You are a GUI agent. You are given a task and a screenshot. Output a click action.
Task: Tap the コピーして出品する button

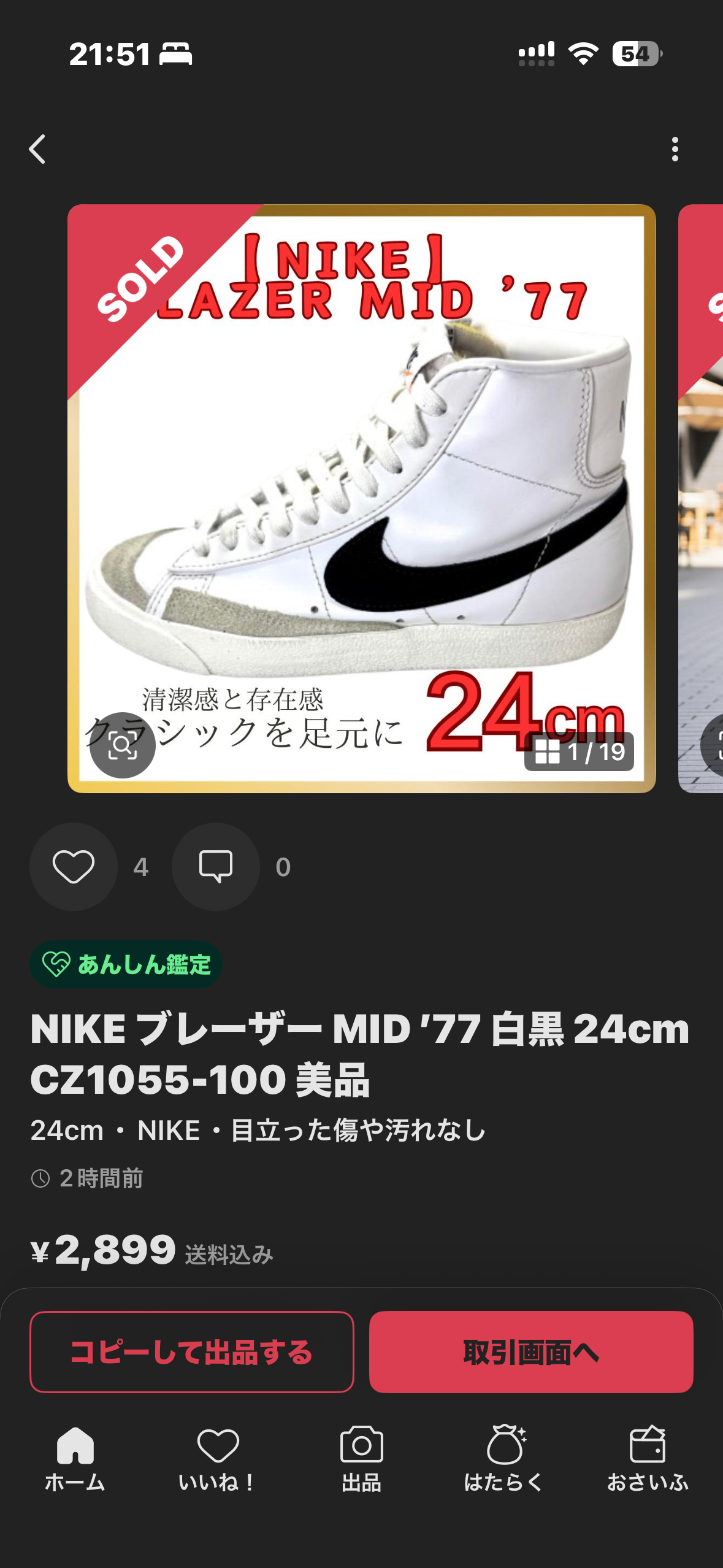pyautogui.click(x=192, y=1351)
